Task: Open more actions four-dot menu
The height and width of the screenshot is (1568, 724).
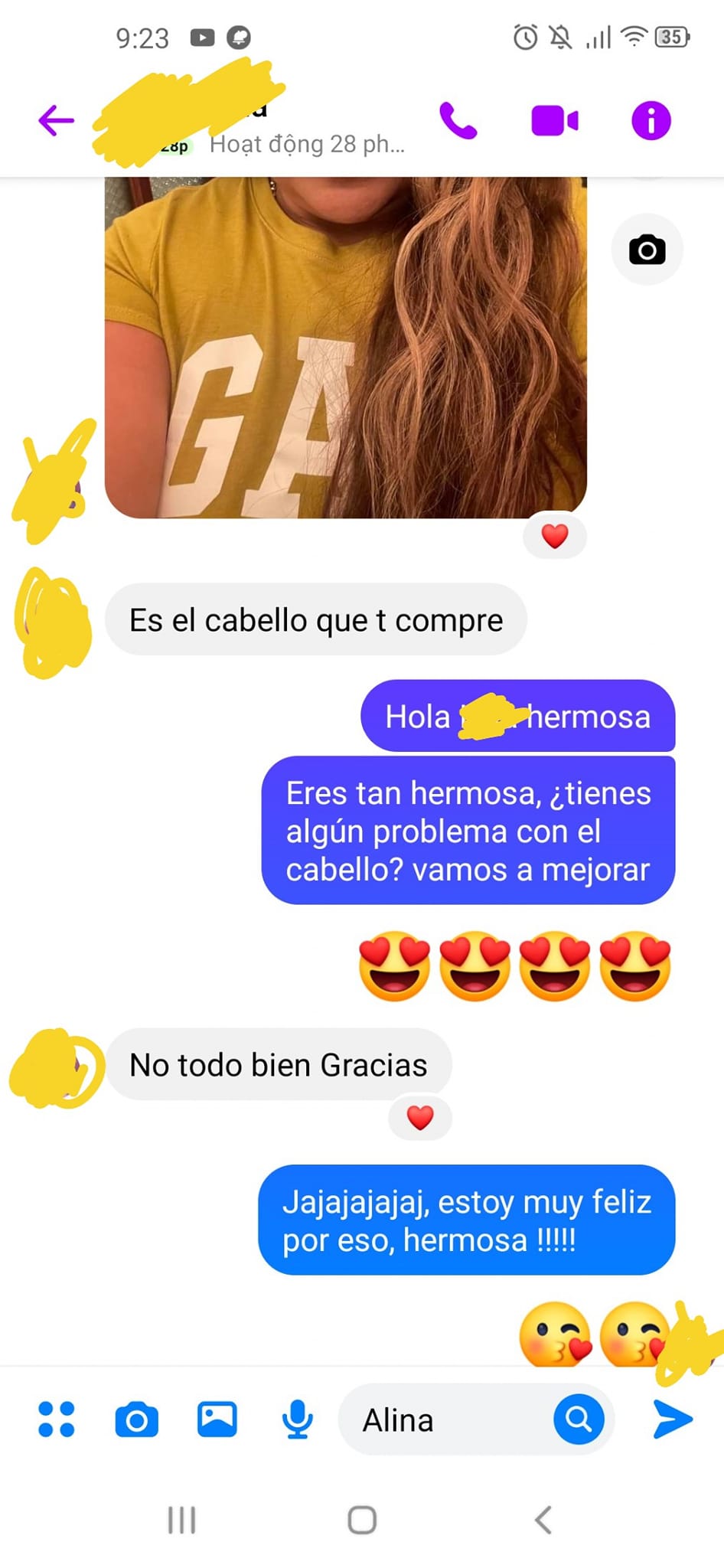Action: [x=57, y=1419]
